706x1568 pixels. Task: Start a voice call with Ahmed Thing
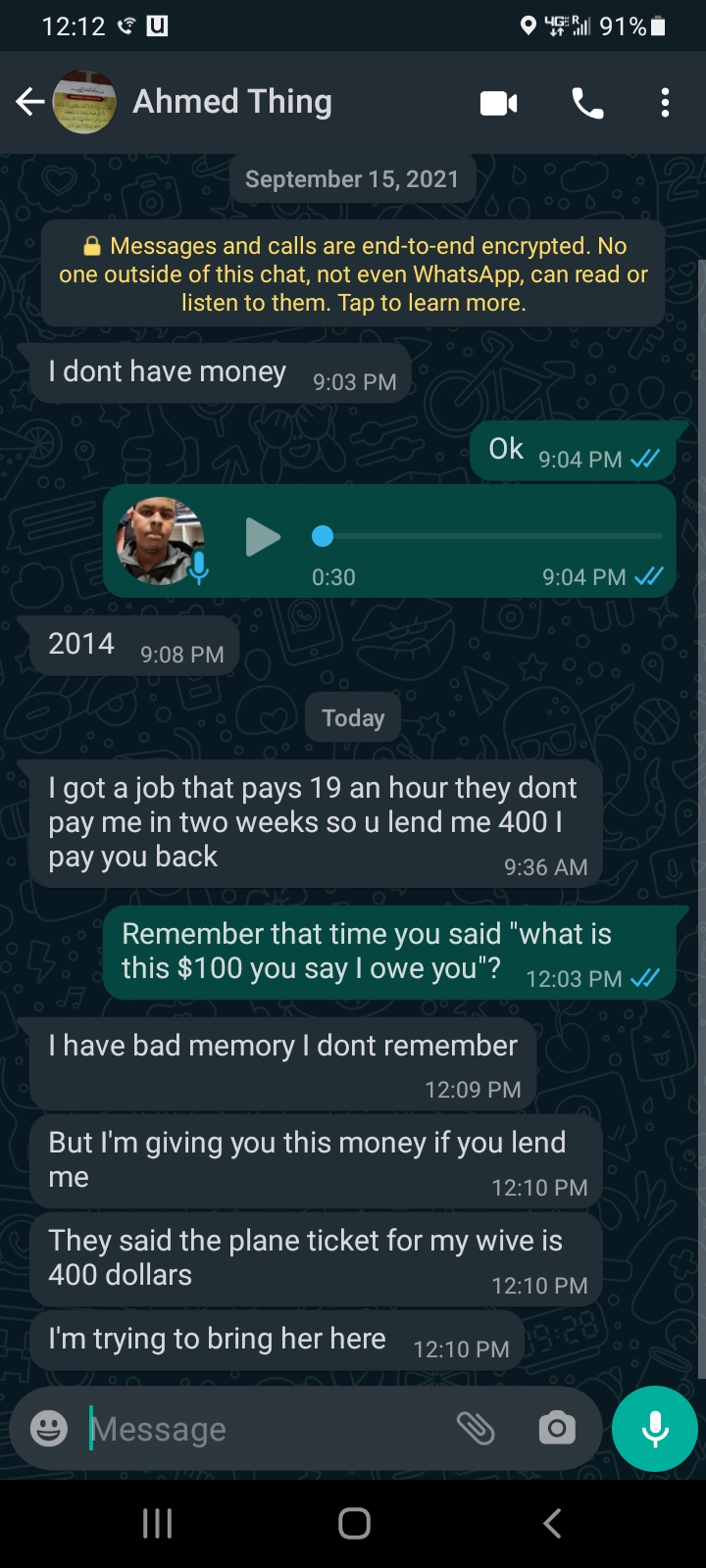587,103
